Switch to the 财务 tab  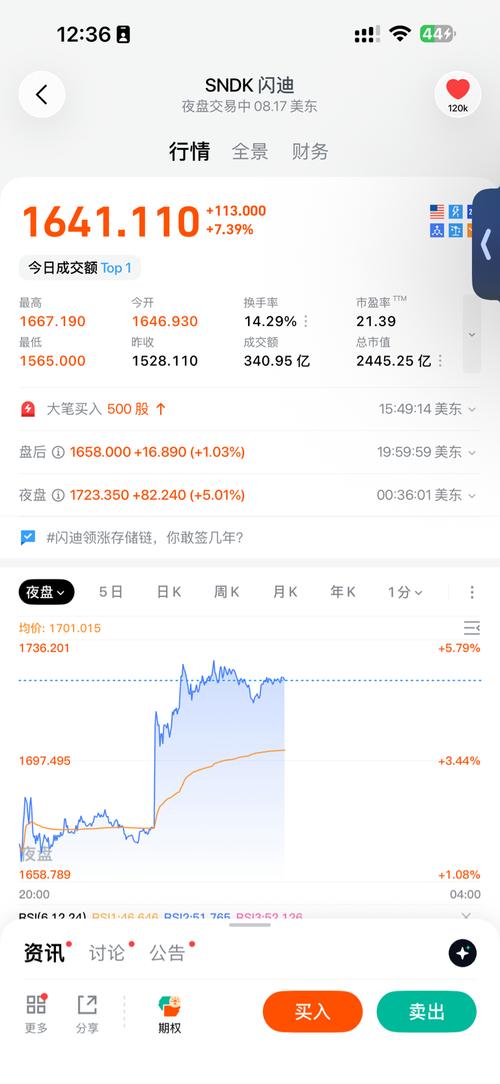click(310, 151)
